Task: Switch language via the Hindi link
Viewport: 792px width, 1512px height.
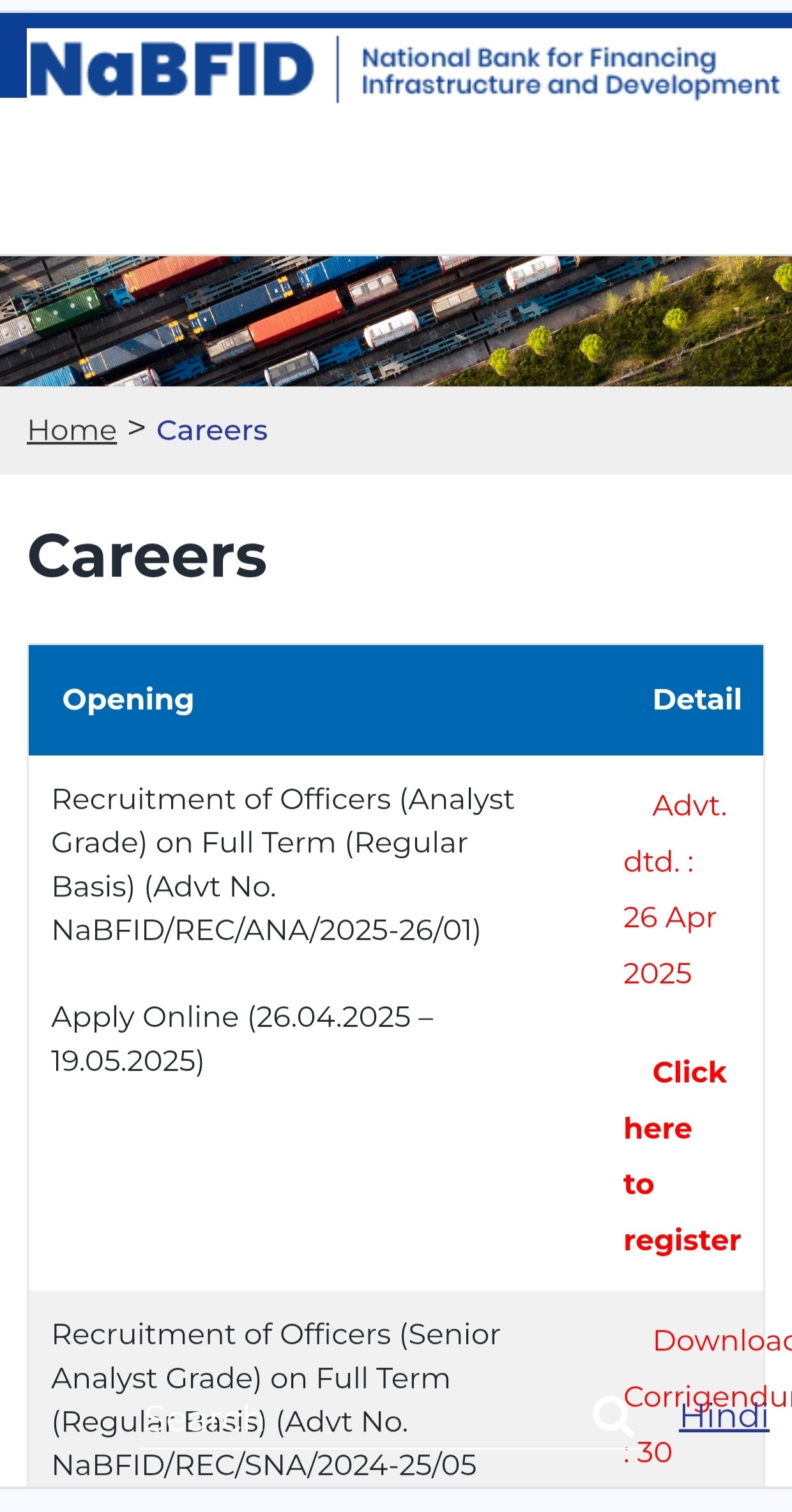Action: [724, 1416]
